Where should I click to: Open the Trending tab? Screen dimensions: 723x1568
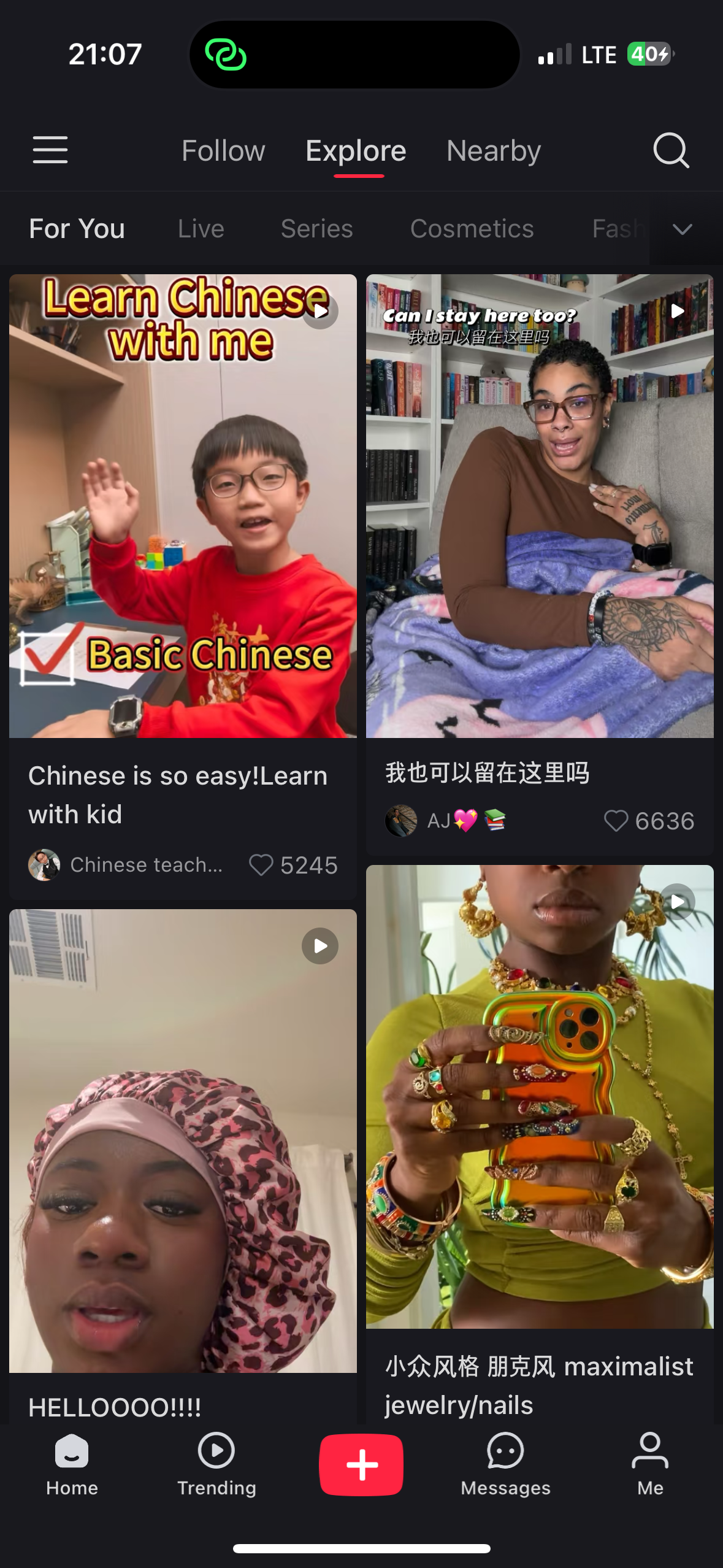[216, 1464]
